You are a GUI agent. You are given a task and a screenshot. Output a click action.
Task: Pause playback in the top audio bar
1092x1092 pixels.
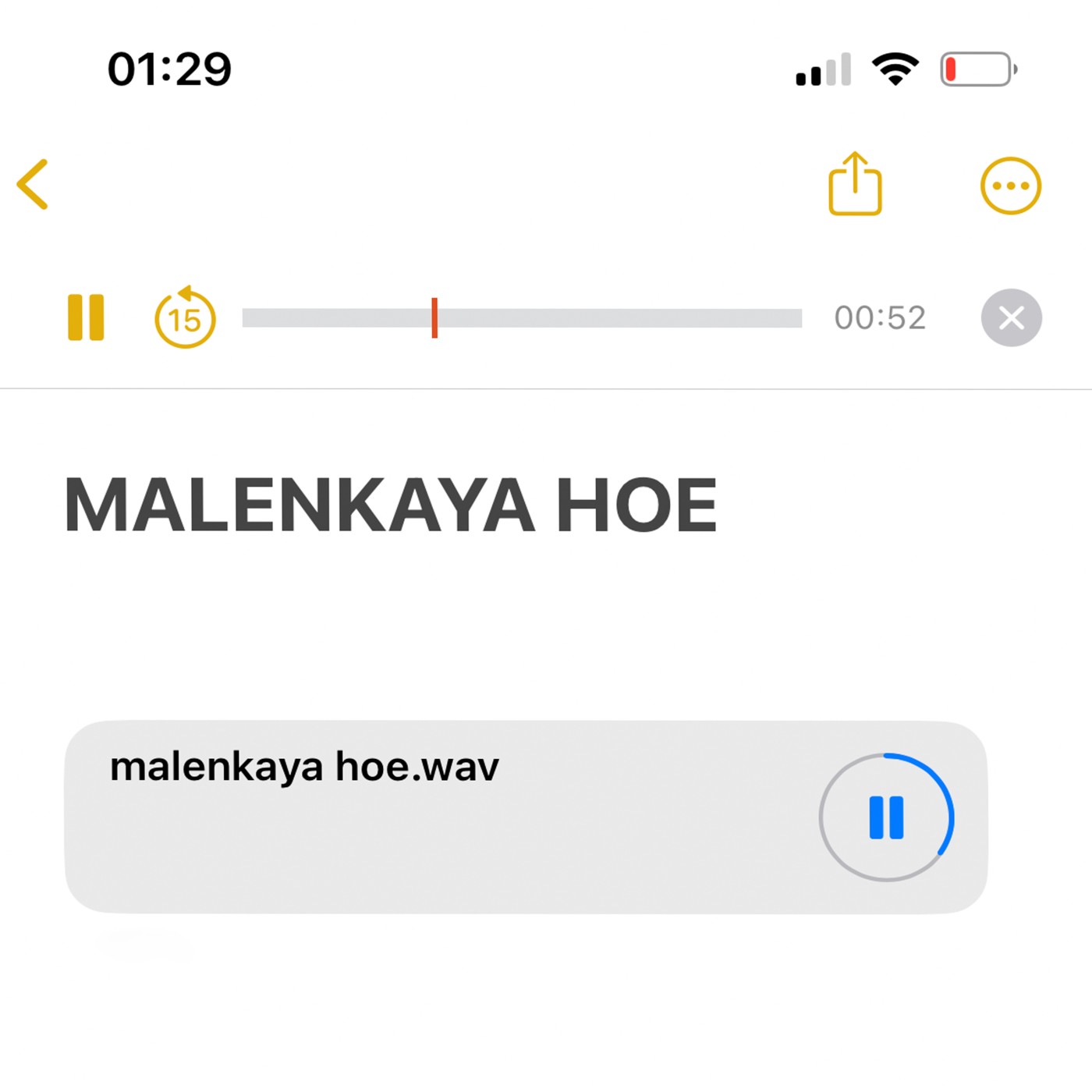pyautogui.click(x=86, y=317)
